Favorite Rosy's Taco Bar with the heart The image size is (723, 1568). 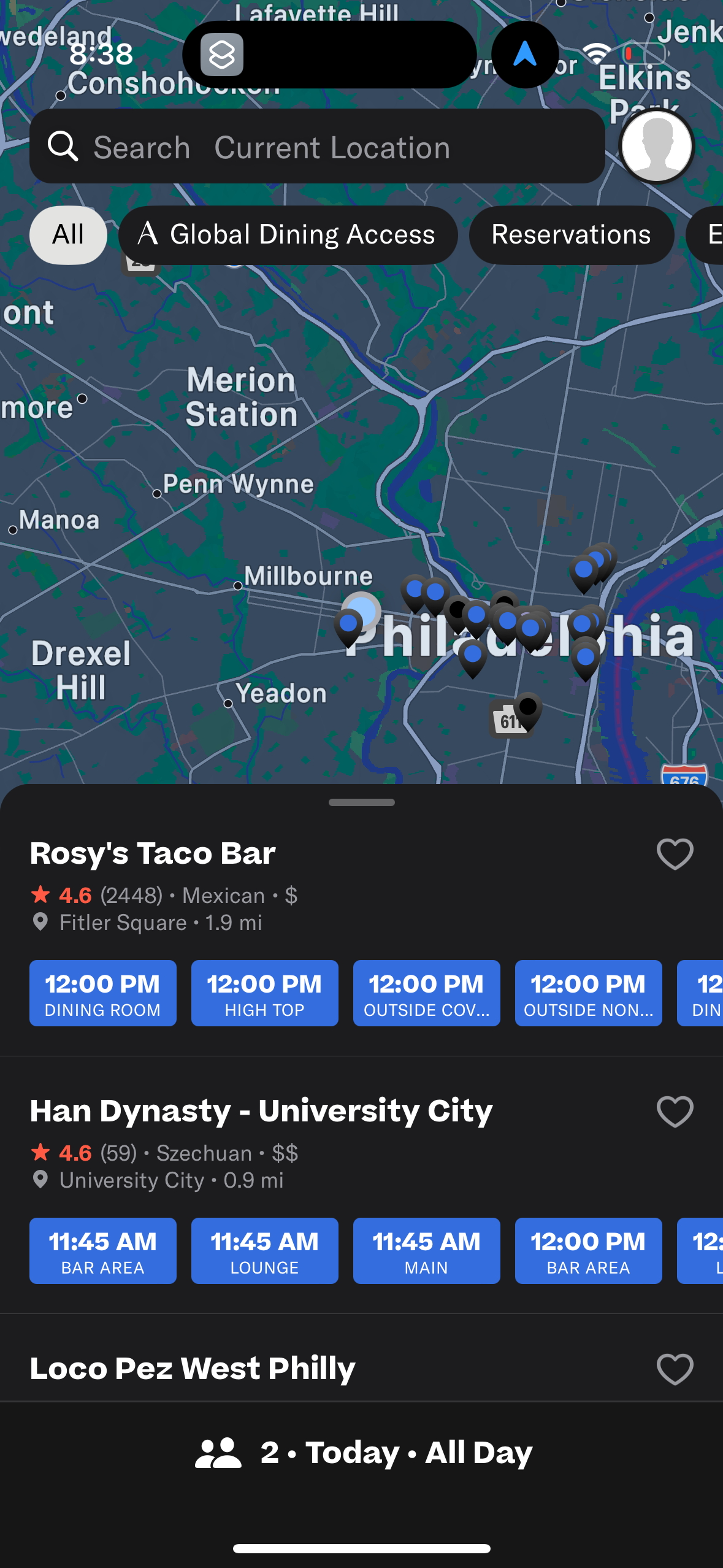click(x=675, y=853)
